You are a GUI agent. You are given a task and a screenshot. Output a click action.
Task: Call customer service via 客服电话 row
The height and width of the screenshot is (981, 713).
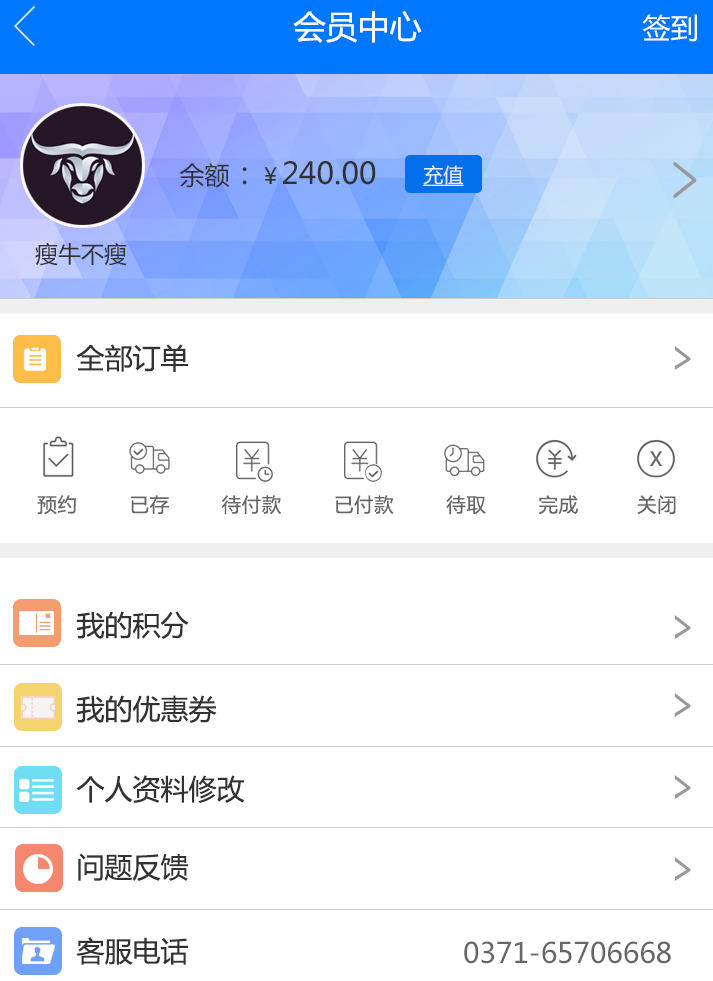(356, 951)
